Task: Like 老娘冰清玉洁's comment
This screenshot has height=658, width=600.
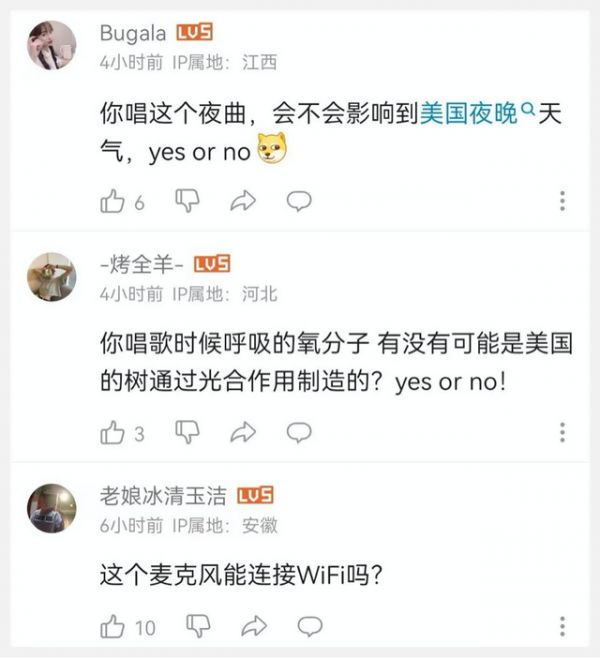Action: (x=112, y=626)
